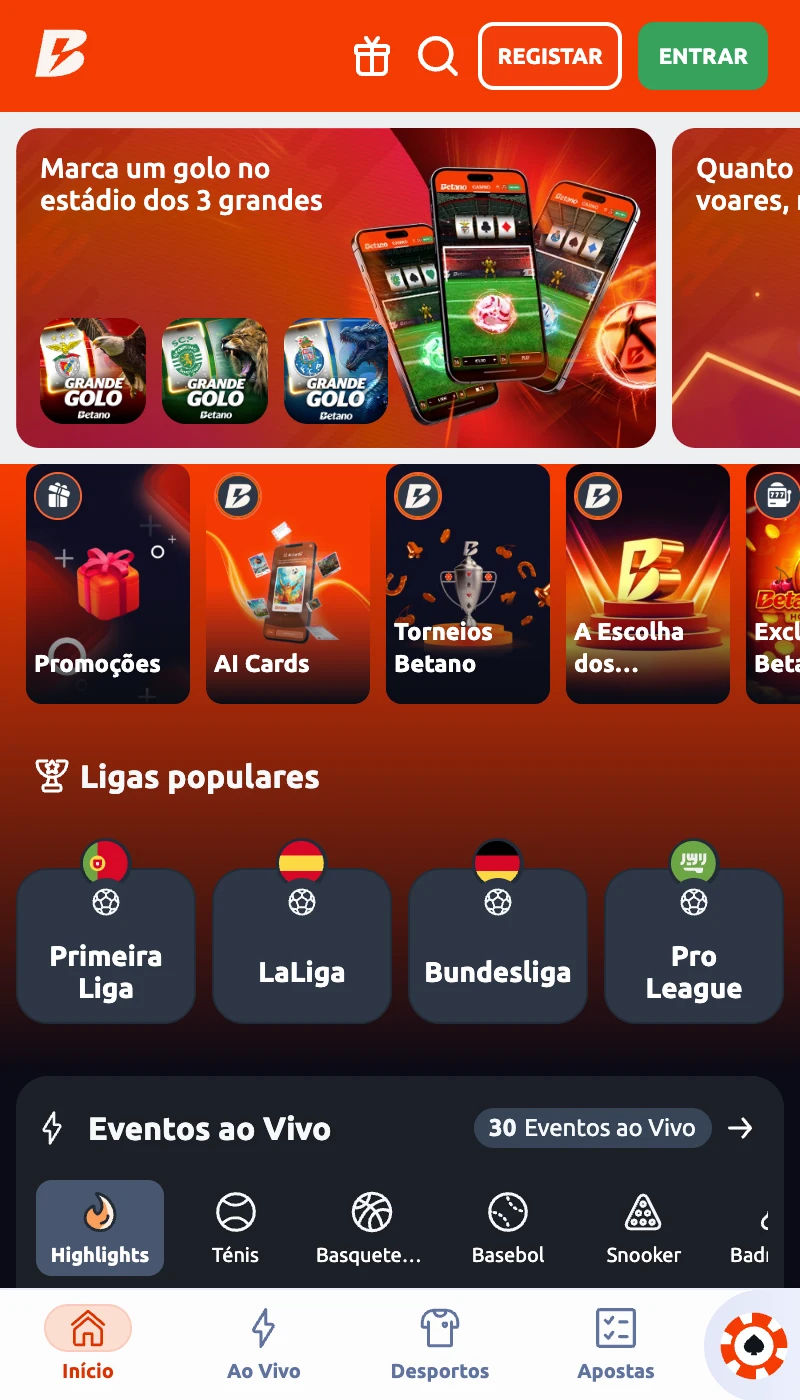Tap the ENTRAR login button
The width and height of the screenshot is (800, 1400).
pyautogui.click(x=703, y=56)
